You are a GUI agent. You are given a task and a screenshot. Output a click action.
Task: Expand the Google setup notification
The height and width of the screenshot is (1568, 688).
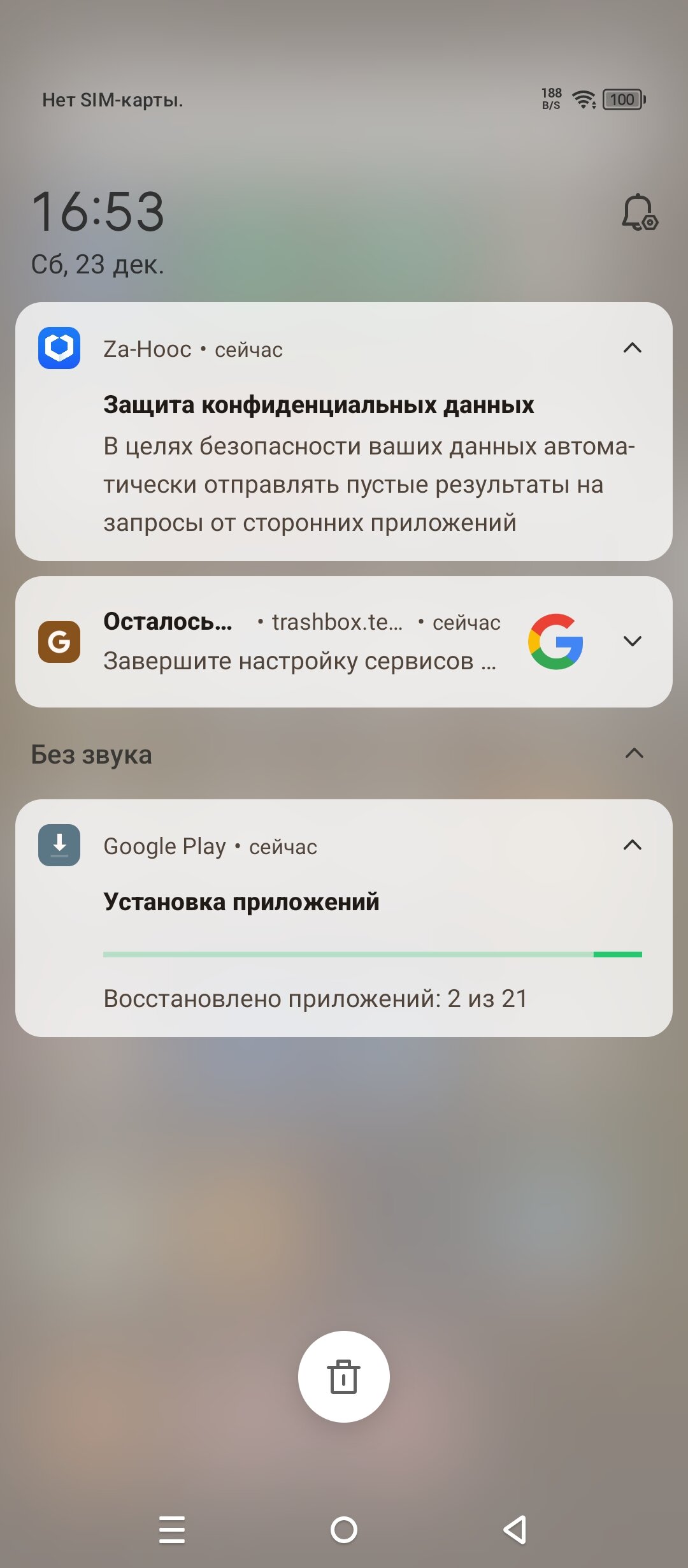point(632,641)
